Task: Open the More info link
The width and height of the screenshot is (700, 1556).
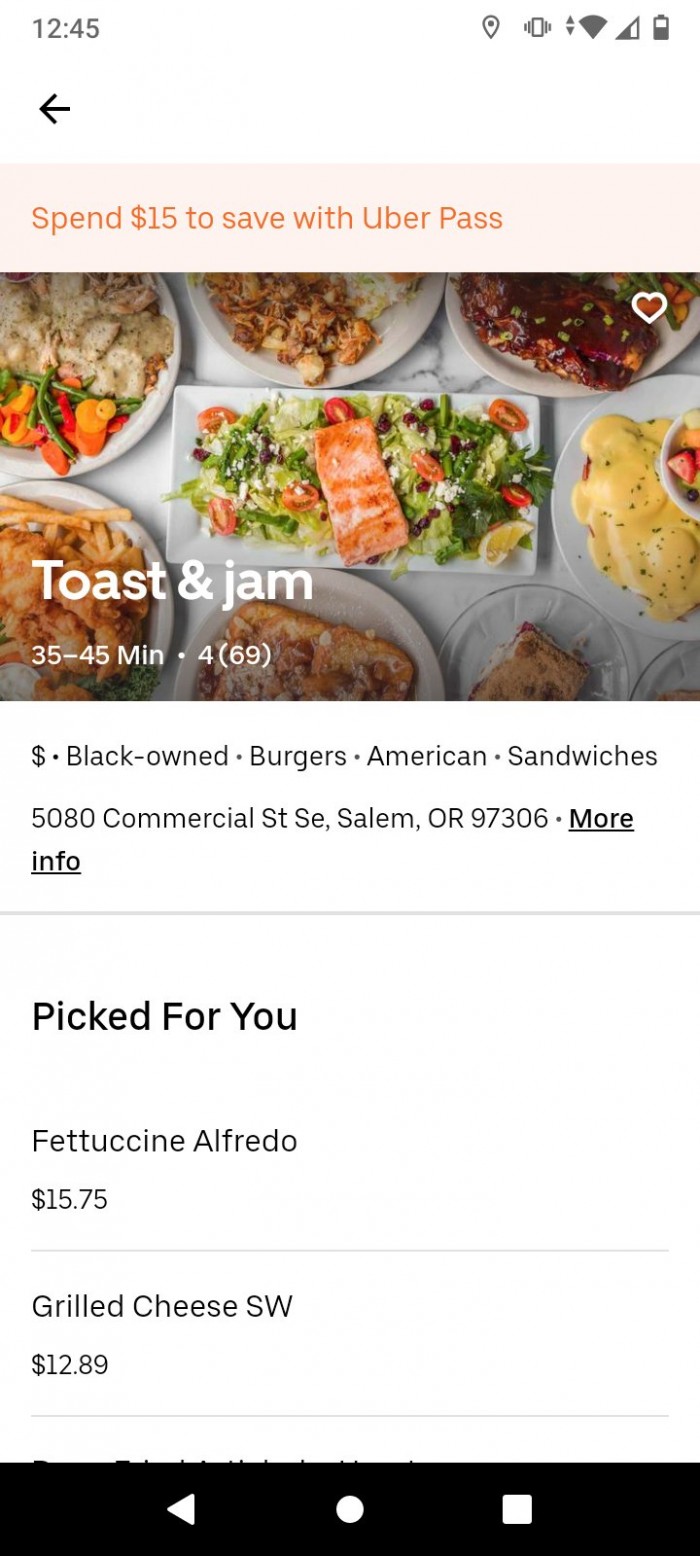Action: tap(600, 819)
